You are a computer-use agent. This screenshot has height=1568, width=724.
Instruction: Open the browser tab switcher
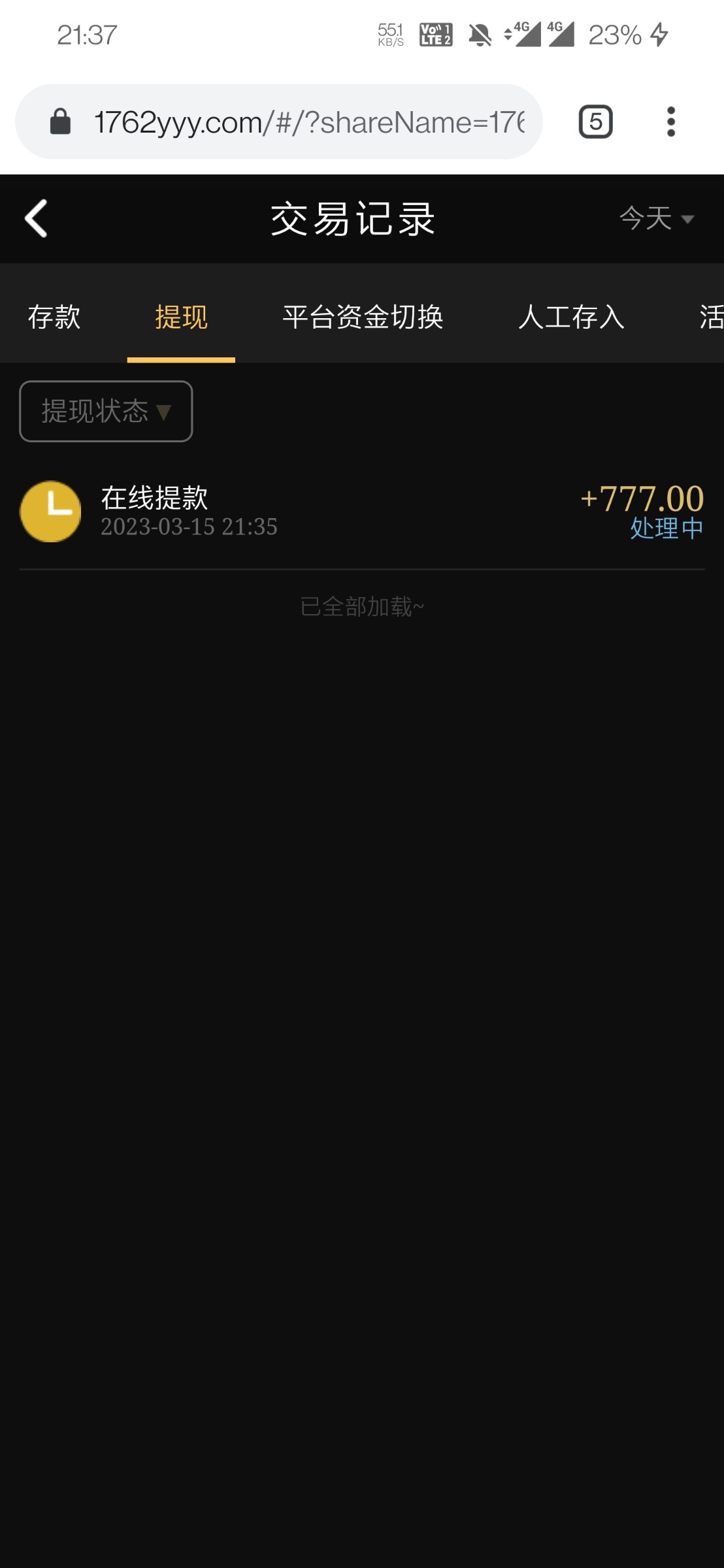tap(595, 122)
